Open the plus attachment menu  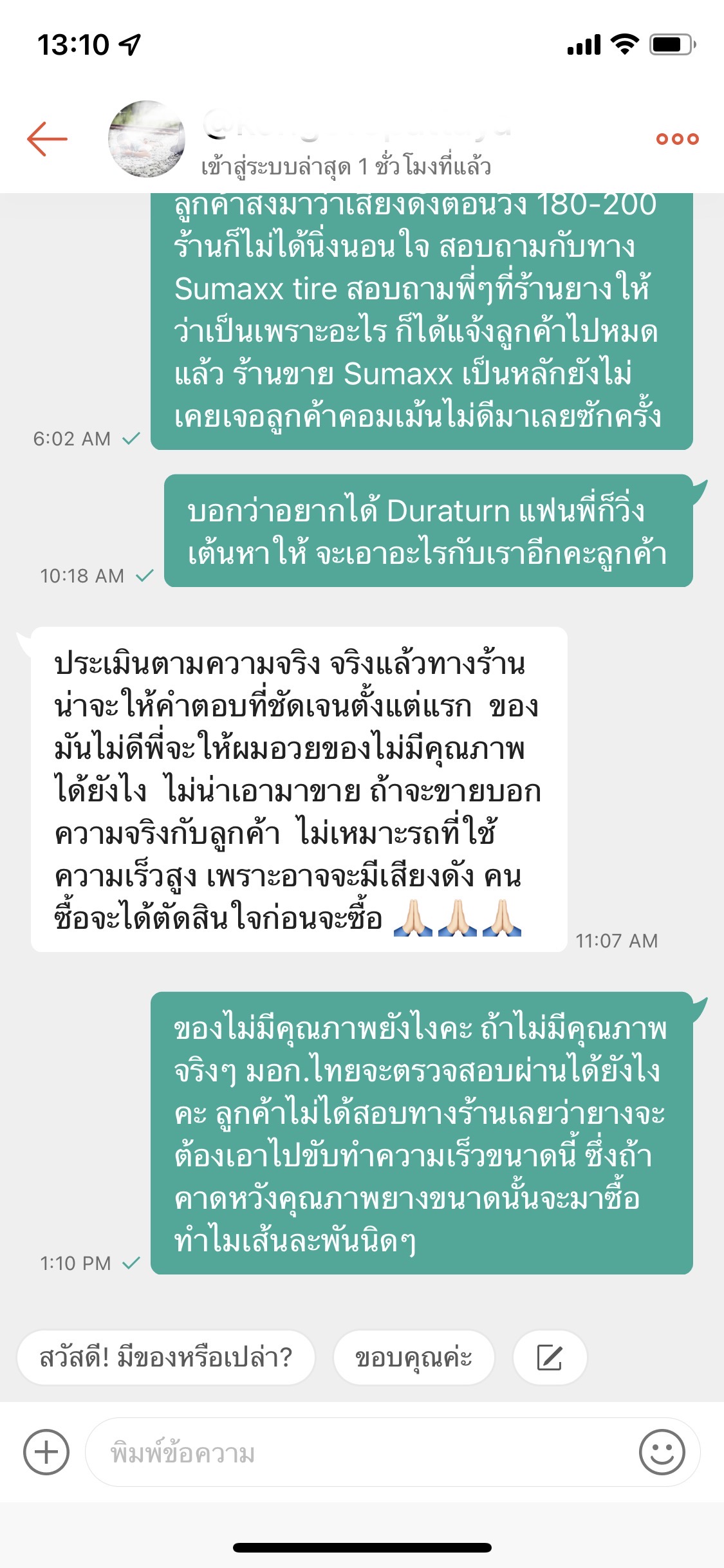click(46, 1452)
